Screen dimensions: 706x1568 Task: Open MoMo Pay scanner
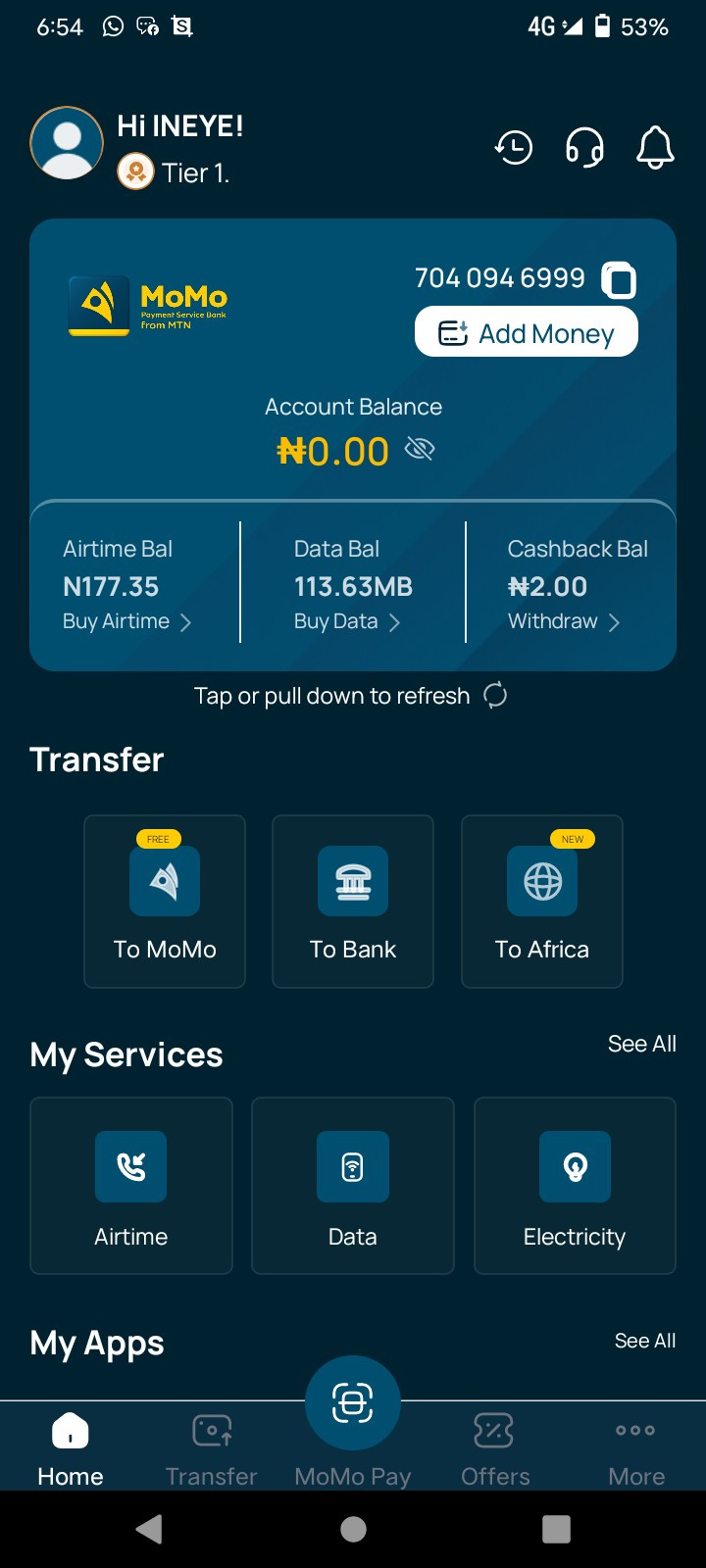(353, 1405)
